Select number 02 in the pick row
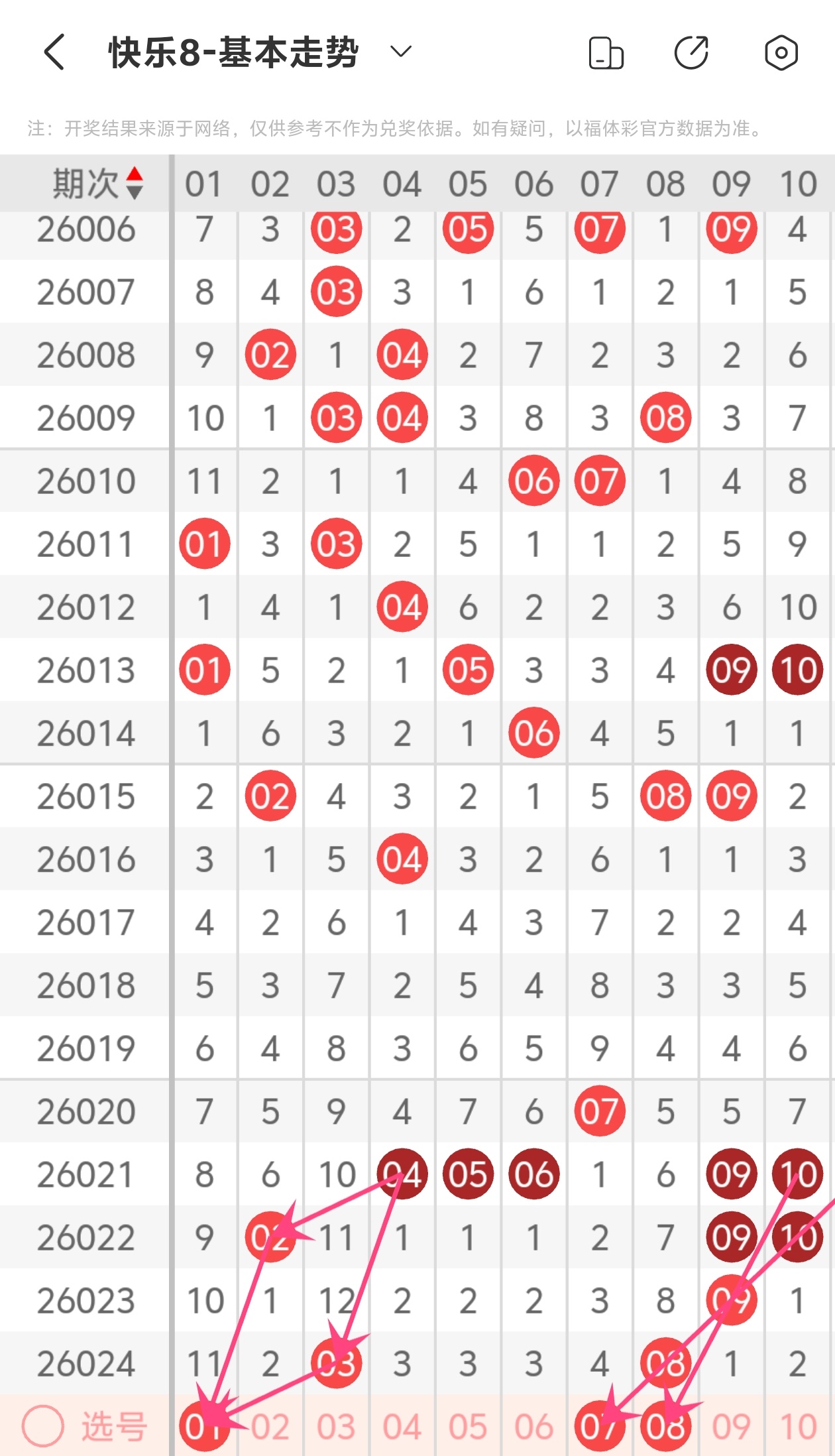This screenshot has width=835, height=1456. point(270,1427)
